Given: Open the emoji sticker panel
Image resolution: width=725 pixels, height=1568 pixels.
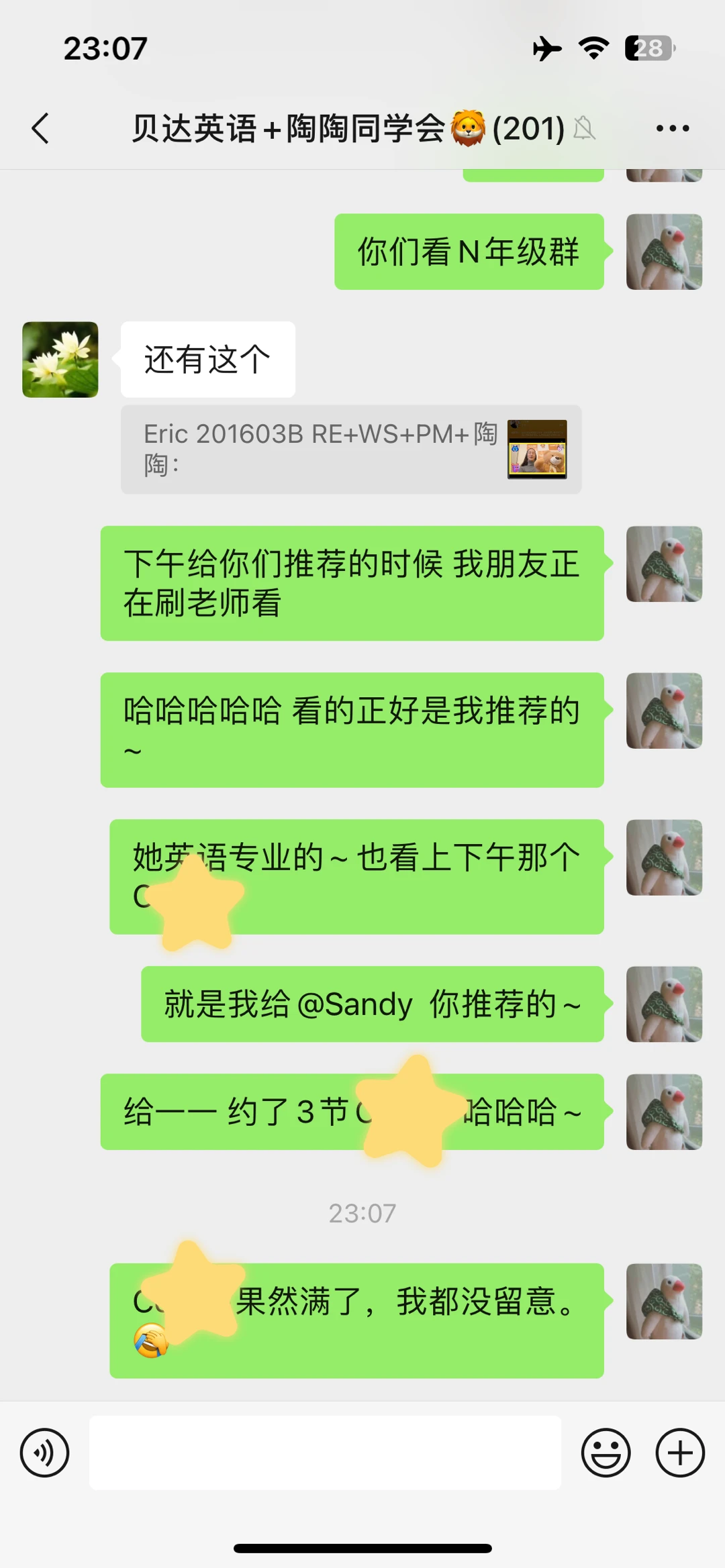Looking at the screenshot, I should 606,1453.
